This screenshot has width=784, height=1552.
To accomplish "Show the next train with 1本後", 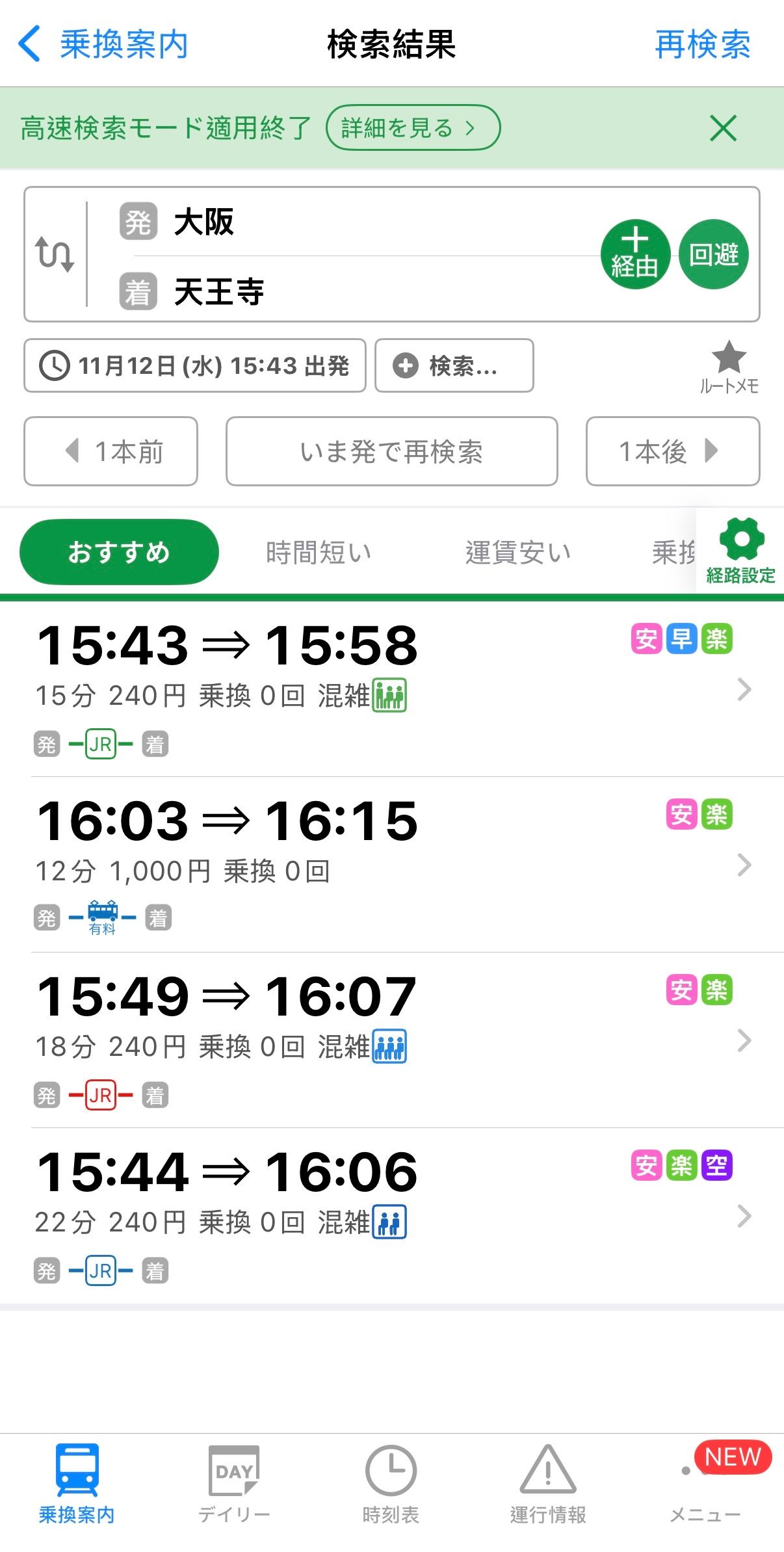I will click(672, 452).
